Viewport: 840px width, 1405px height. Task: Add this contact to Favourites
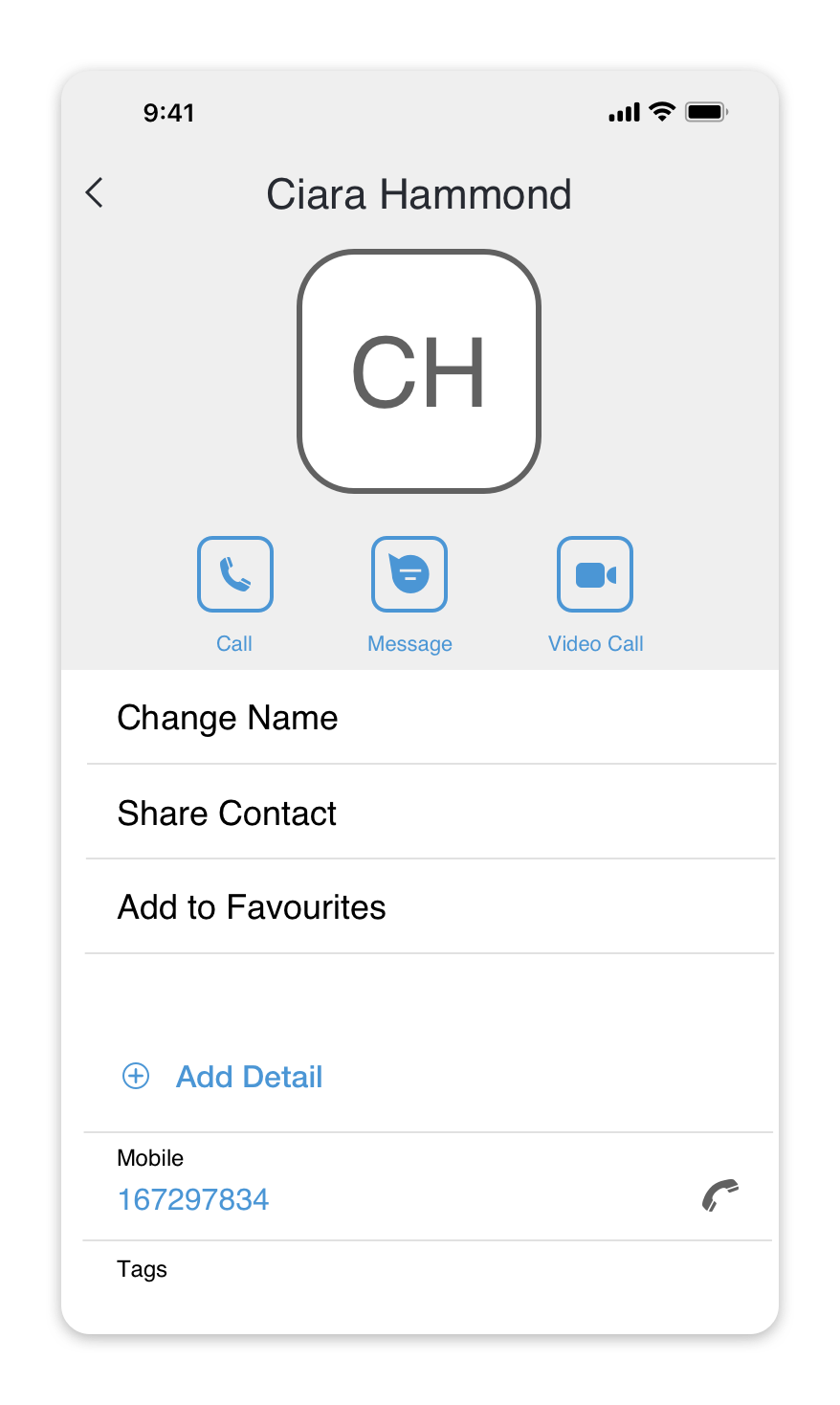click(431, 907)
